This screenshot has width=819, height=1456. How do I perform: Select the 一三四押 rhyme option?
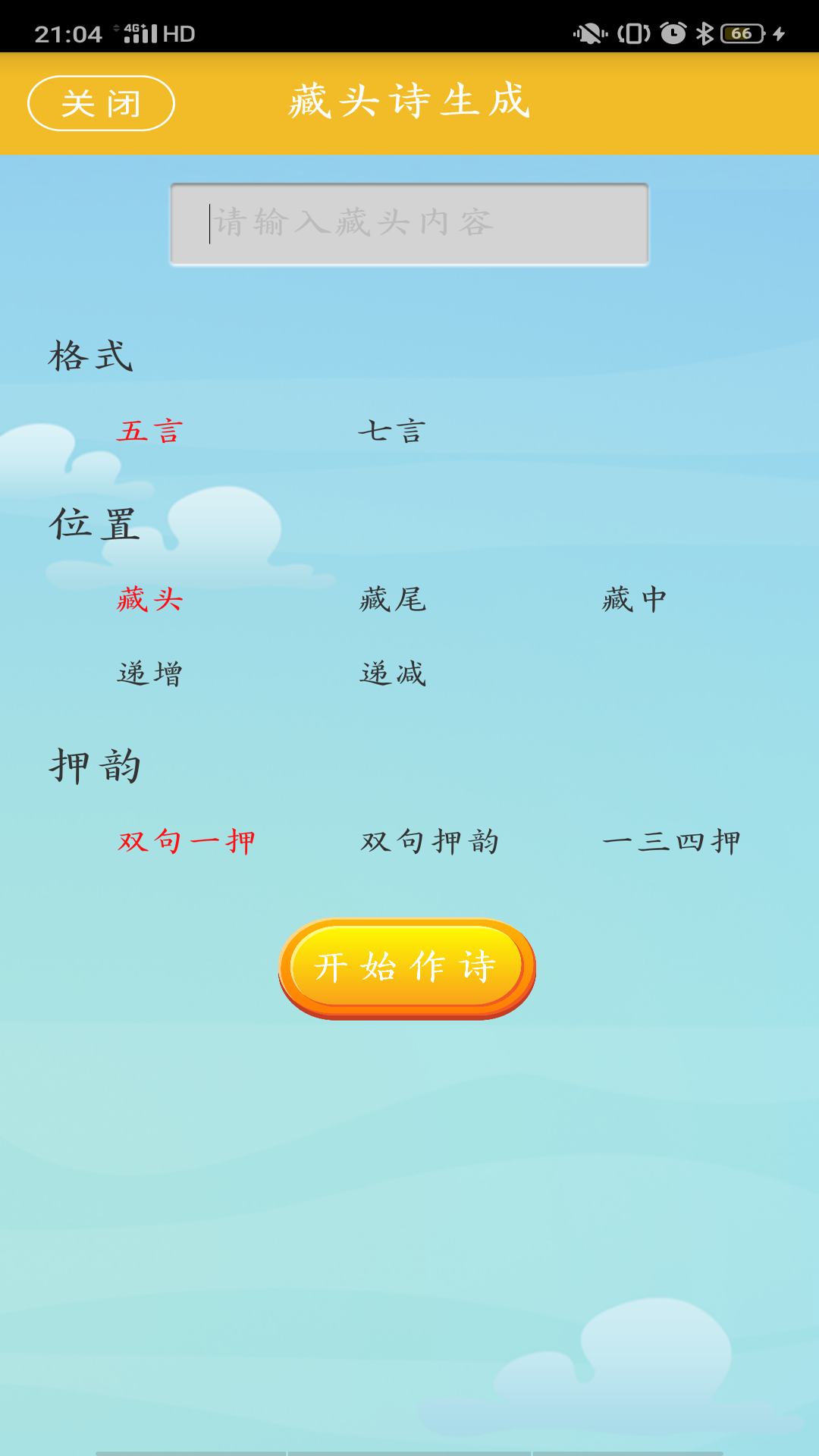[x=673, y=840]
